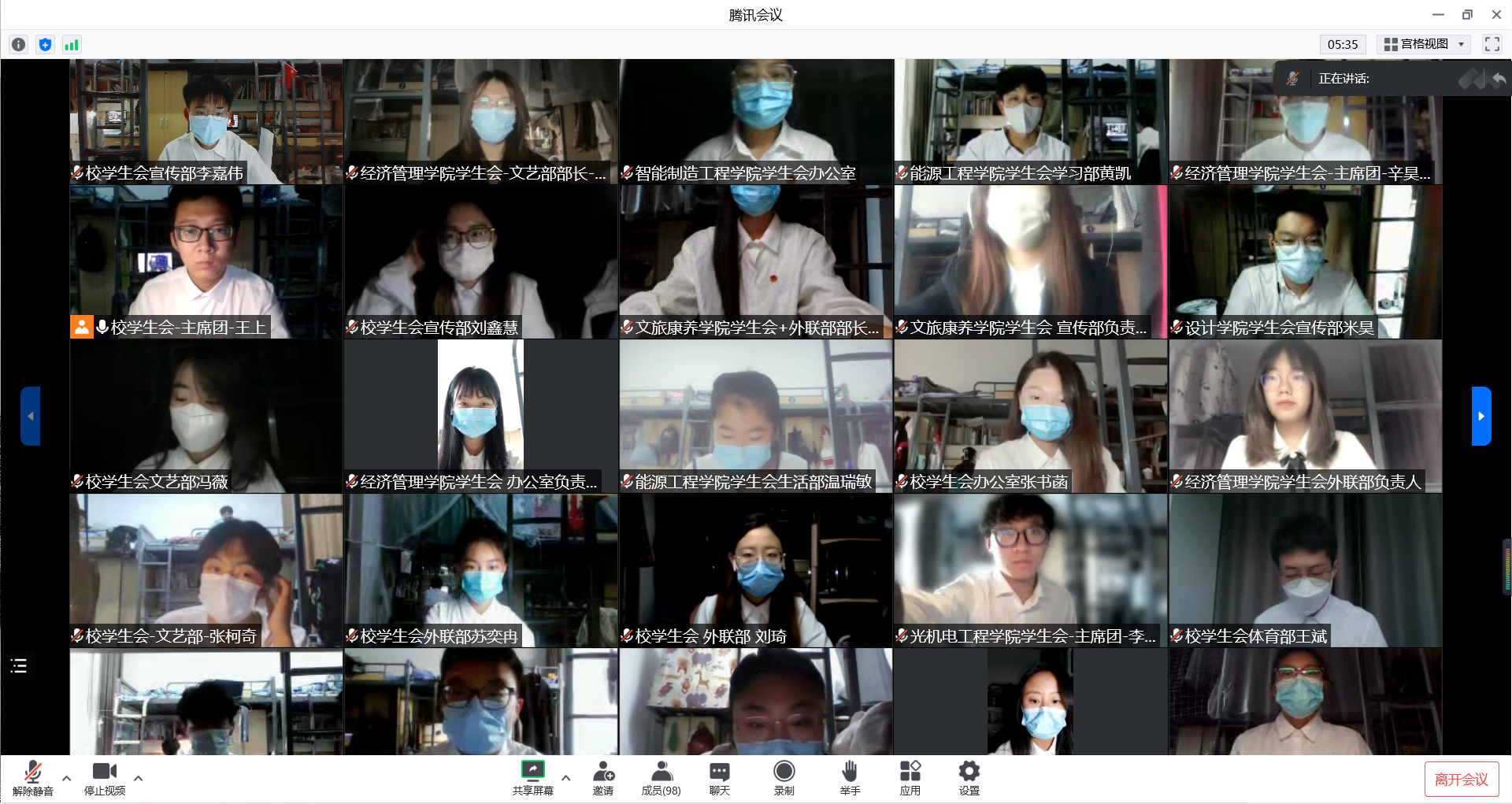Open the network signal status icon

72,45
